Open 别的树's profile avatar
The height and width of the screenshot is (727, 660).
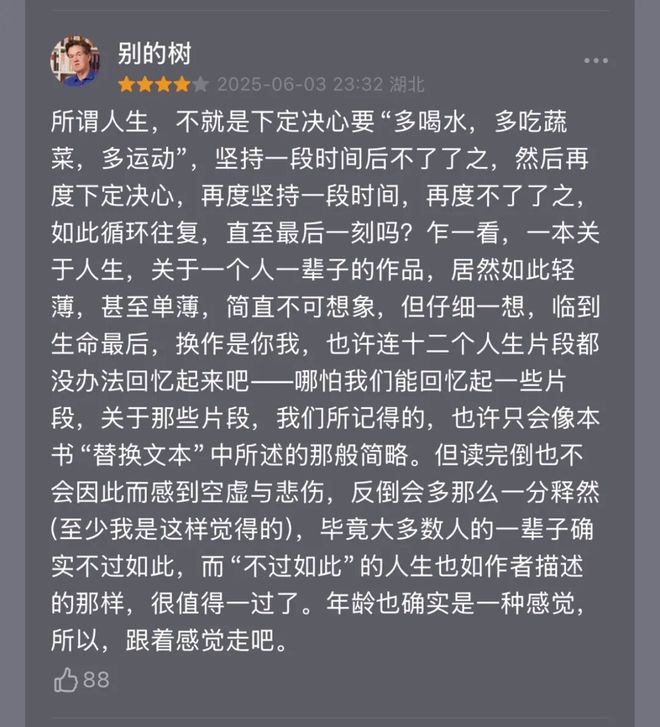click(x=74, y=62)
